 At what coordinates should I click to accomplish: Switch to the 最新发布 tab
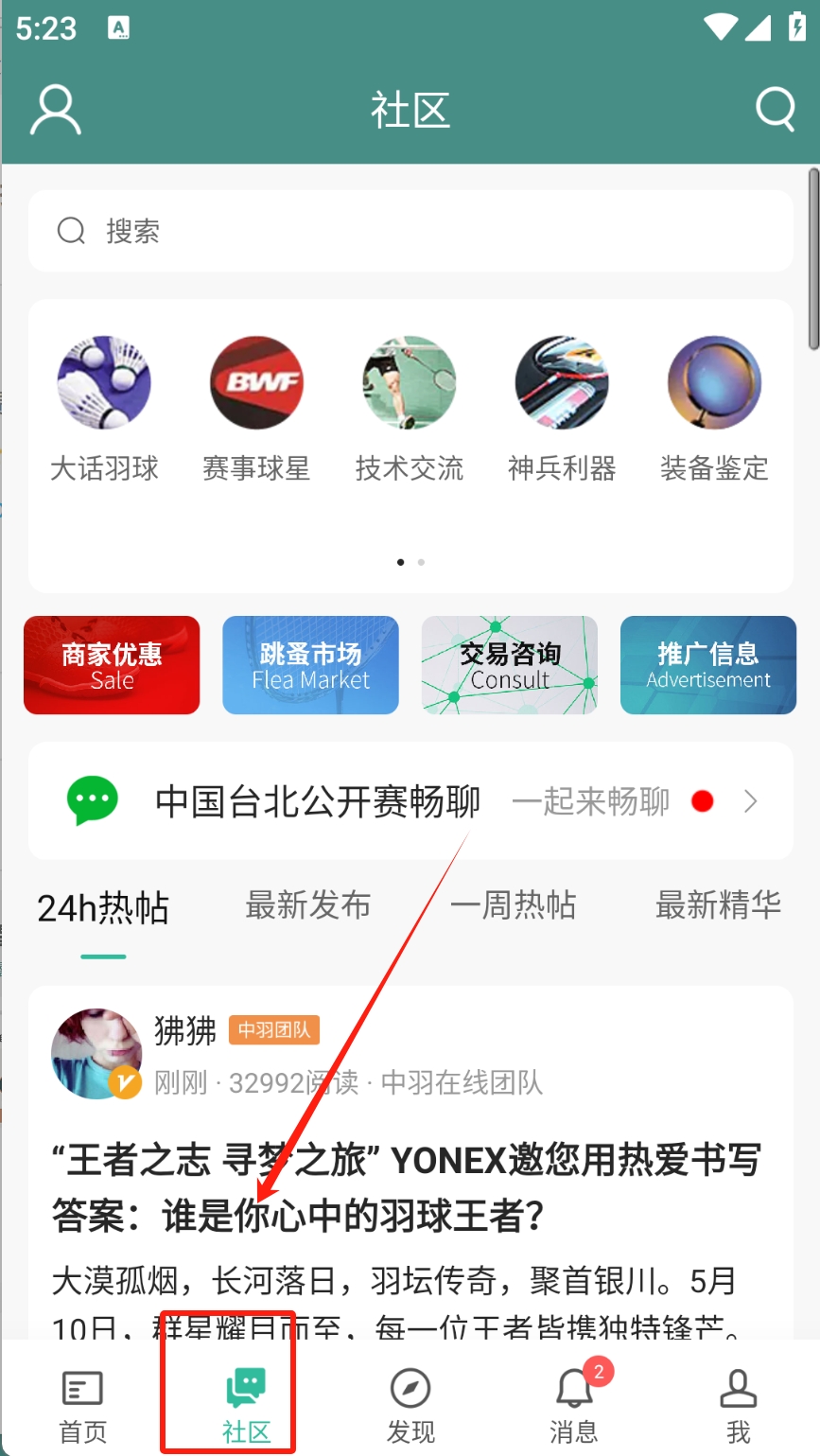308,905
